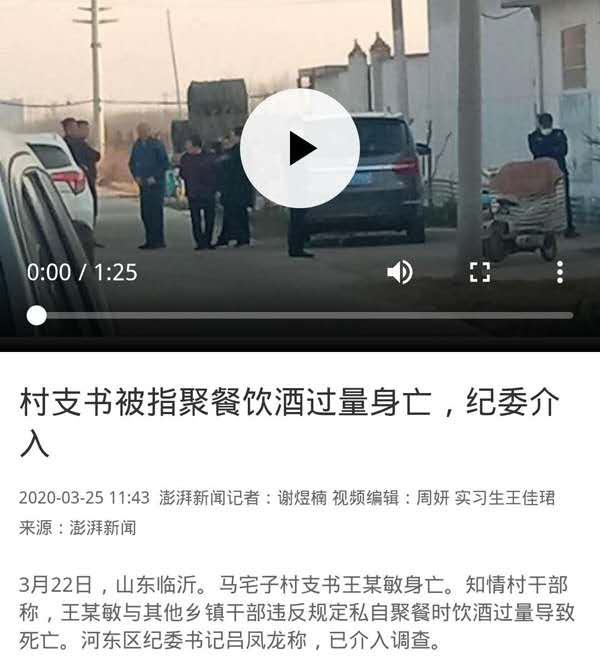Open the video overflow menu
This screenshot has width=600, height=664.
(559, 272)
